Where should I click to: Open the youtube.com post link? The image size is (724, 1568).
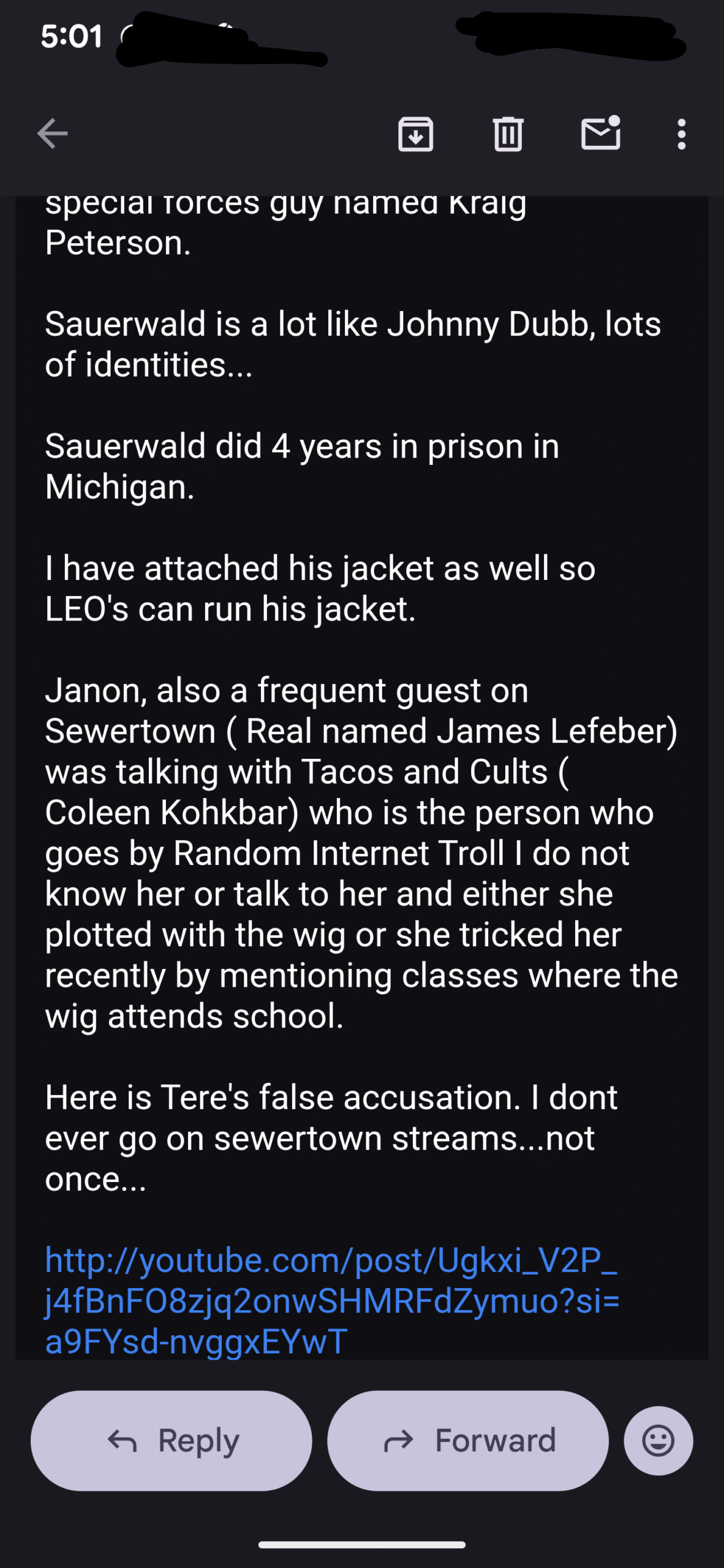331,1300
